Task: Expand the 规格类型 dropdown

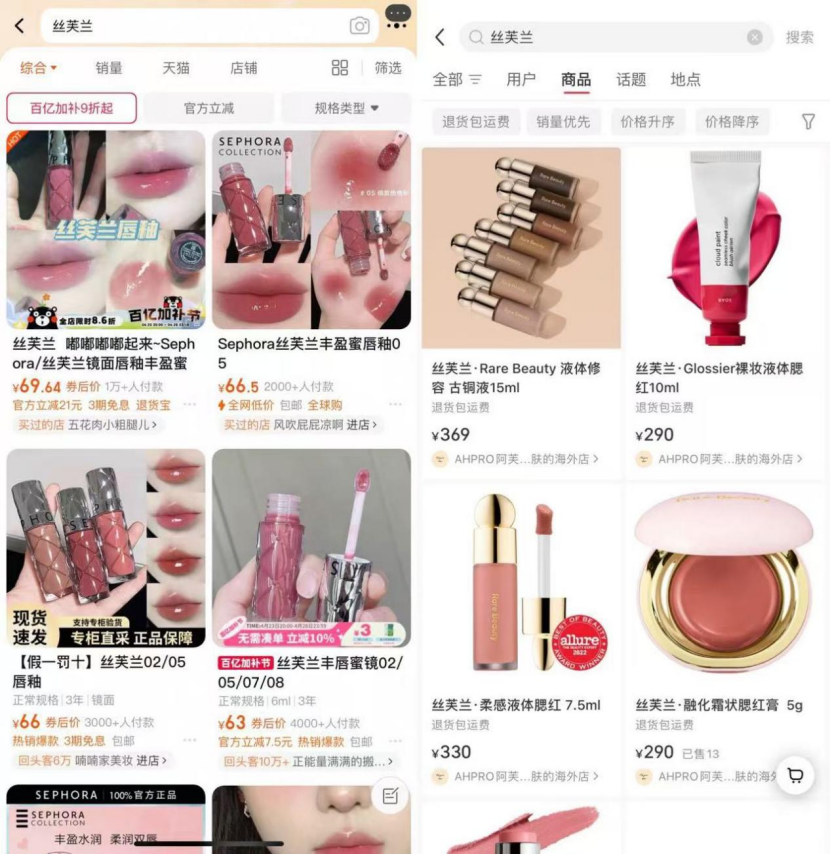Action: 346,108
